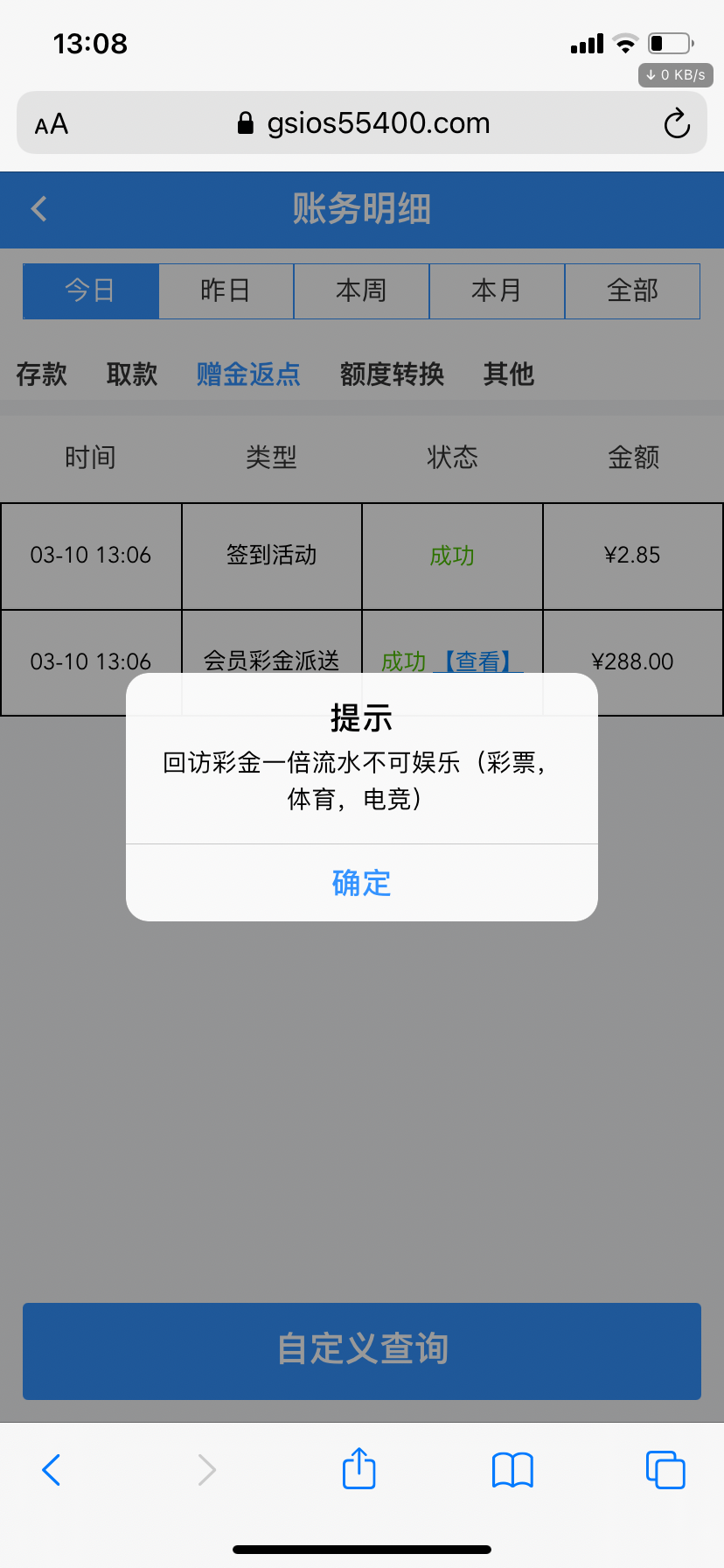Select the 今日 date tab
This screenshot has width=724, height=1568.
(90, 290)
